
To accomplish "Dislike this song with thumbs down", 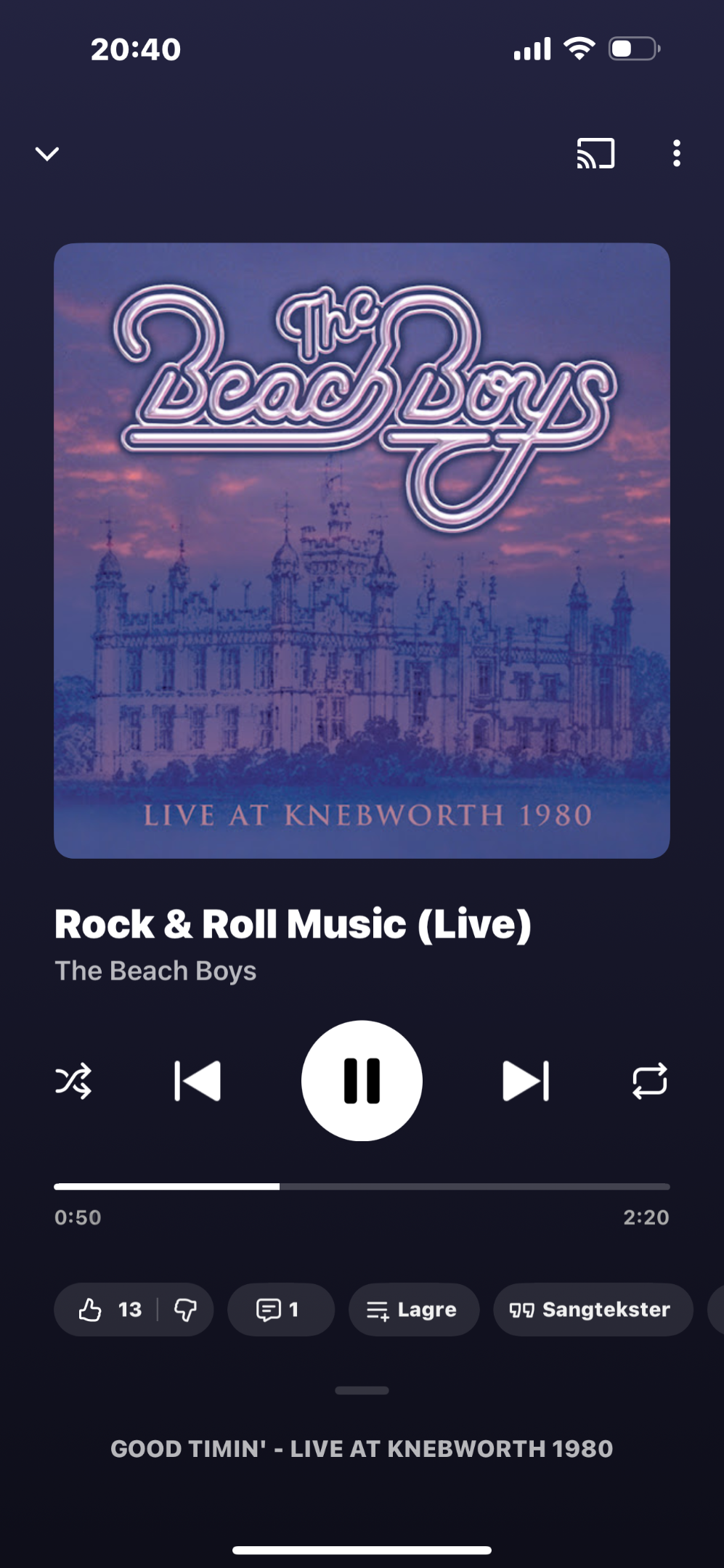I will click(186, 1310).
